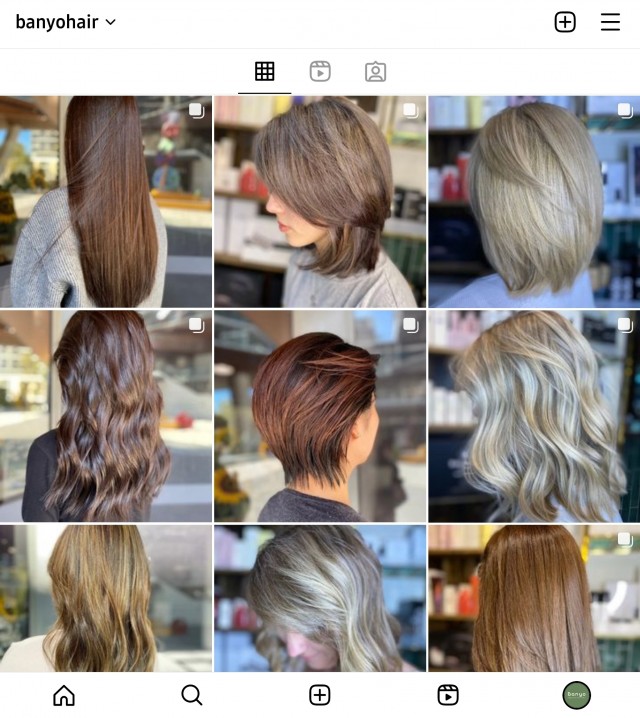Create a new post from the top bar
The height and width of the screenshot is (718, 640).
(x=565, y=22)
